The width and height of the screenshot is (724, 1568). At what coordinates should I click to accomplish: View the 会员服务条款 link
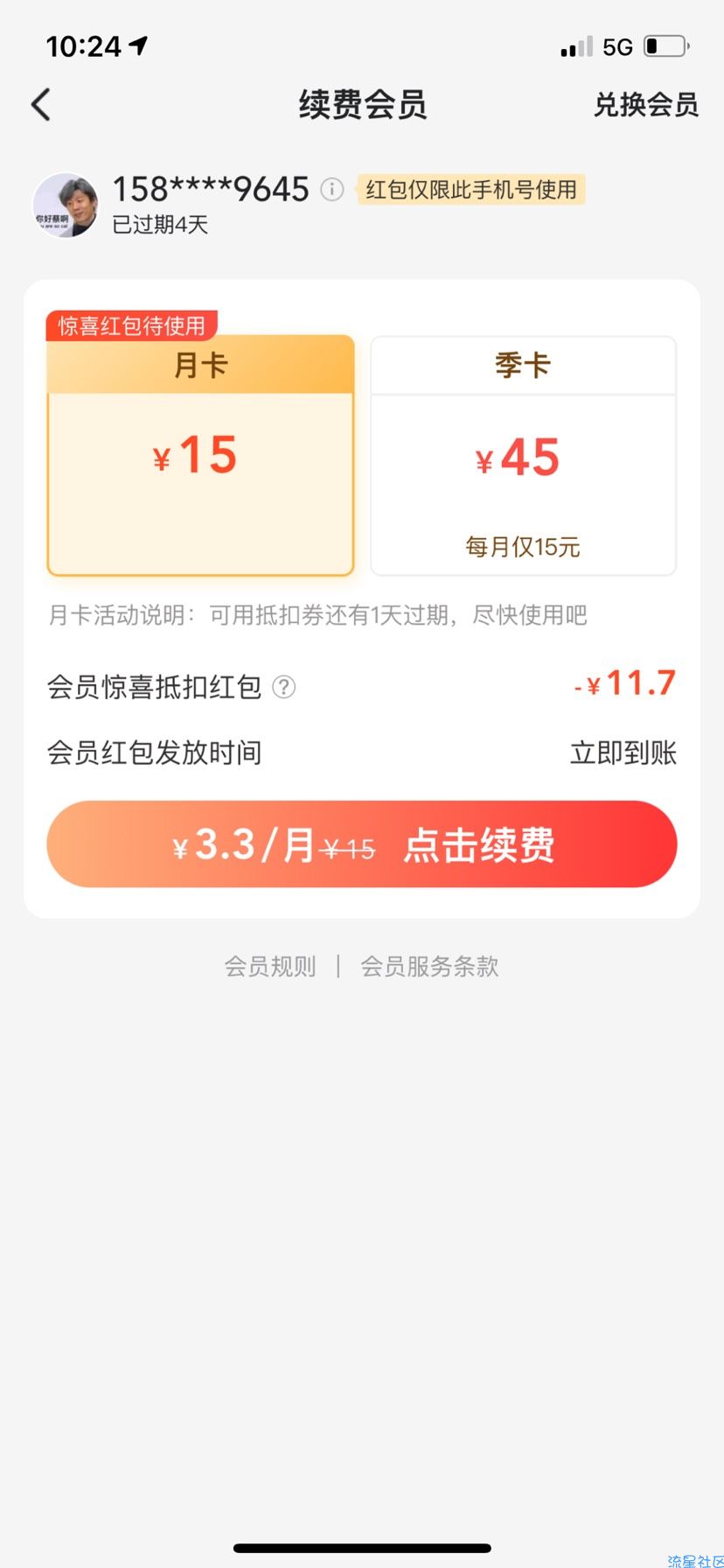point(429,967)
